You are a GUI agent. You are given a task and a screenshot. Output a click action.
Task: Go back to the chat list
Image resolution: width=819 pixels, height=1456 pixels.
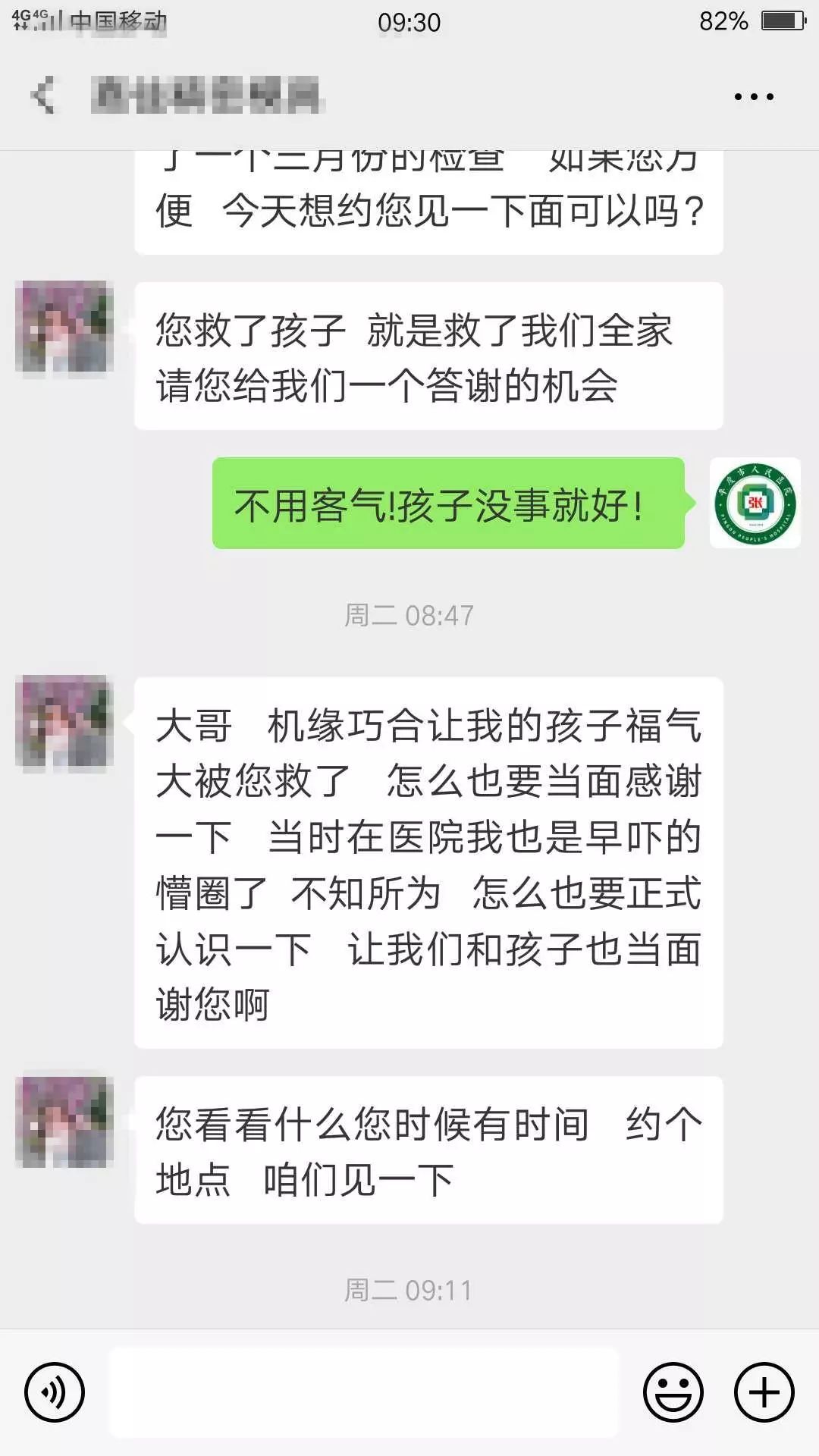[x=44, y=96]
